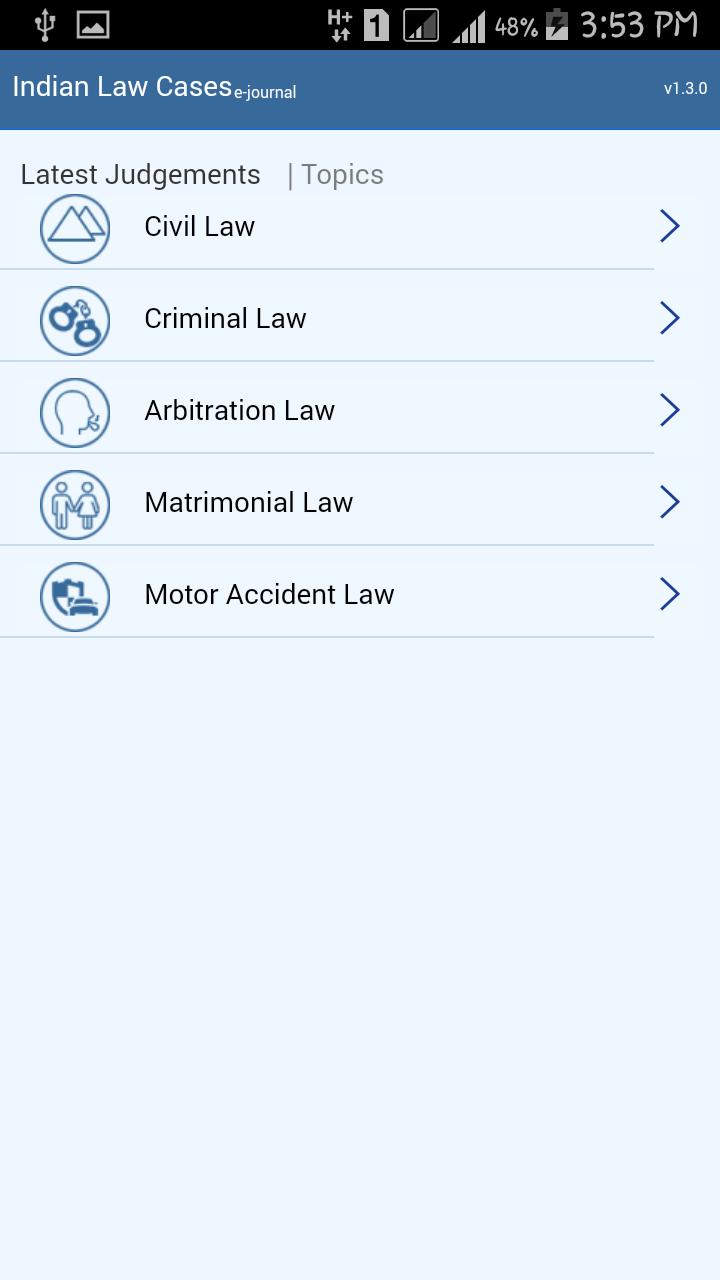Click the 48% battery percentage text
The image size is (720, 1280).
tap(517, 27)
